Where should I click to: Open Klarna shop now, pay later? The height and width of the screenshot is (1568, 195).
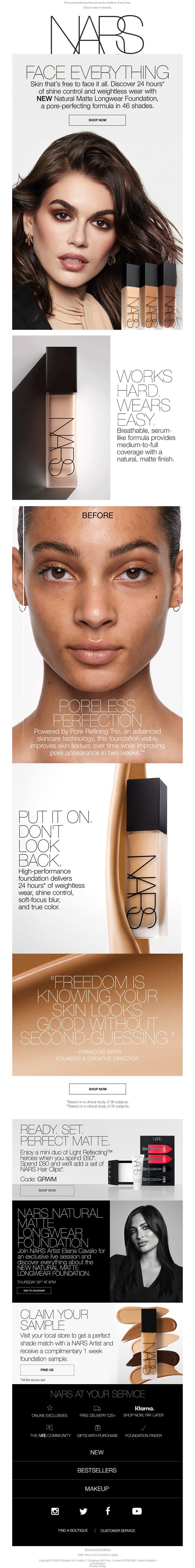pos(144,1412)
